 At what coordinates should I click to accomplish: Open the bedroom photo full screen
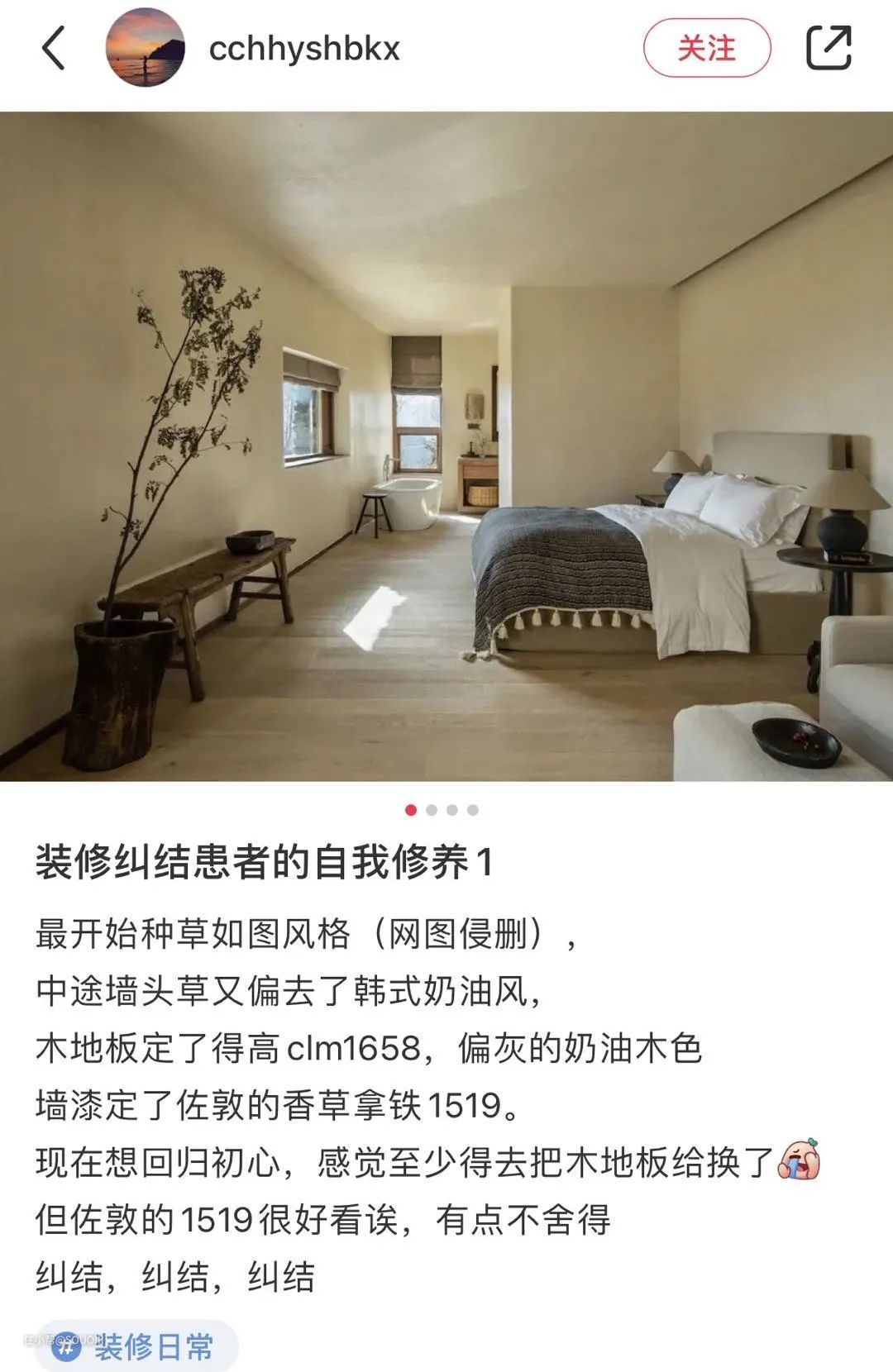coord(446,446)
